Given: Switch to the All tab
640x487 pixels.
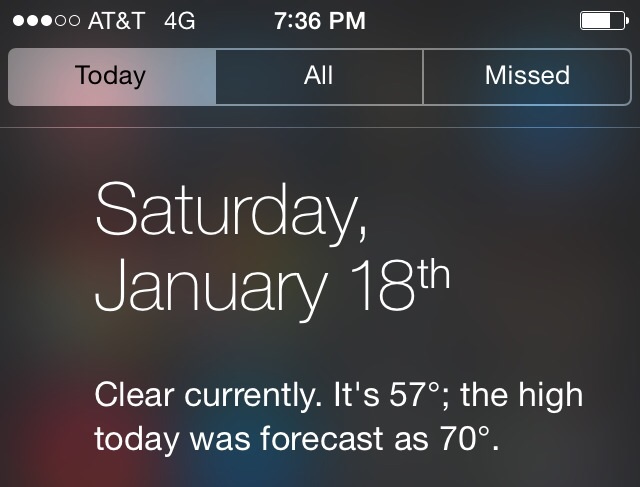Looking at the screenshot, I should 319,77.
